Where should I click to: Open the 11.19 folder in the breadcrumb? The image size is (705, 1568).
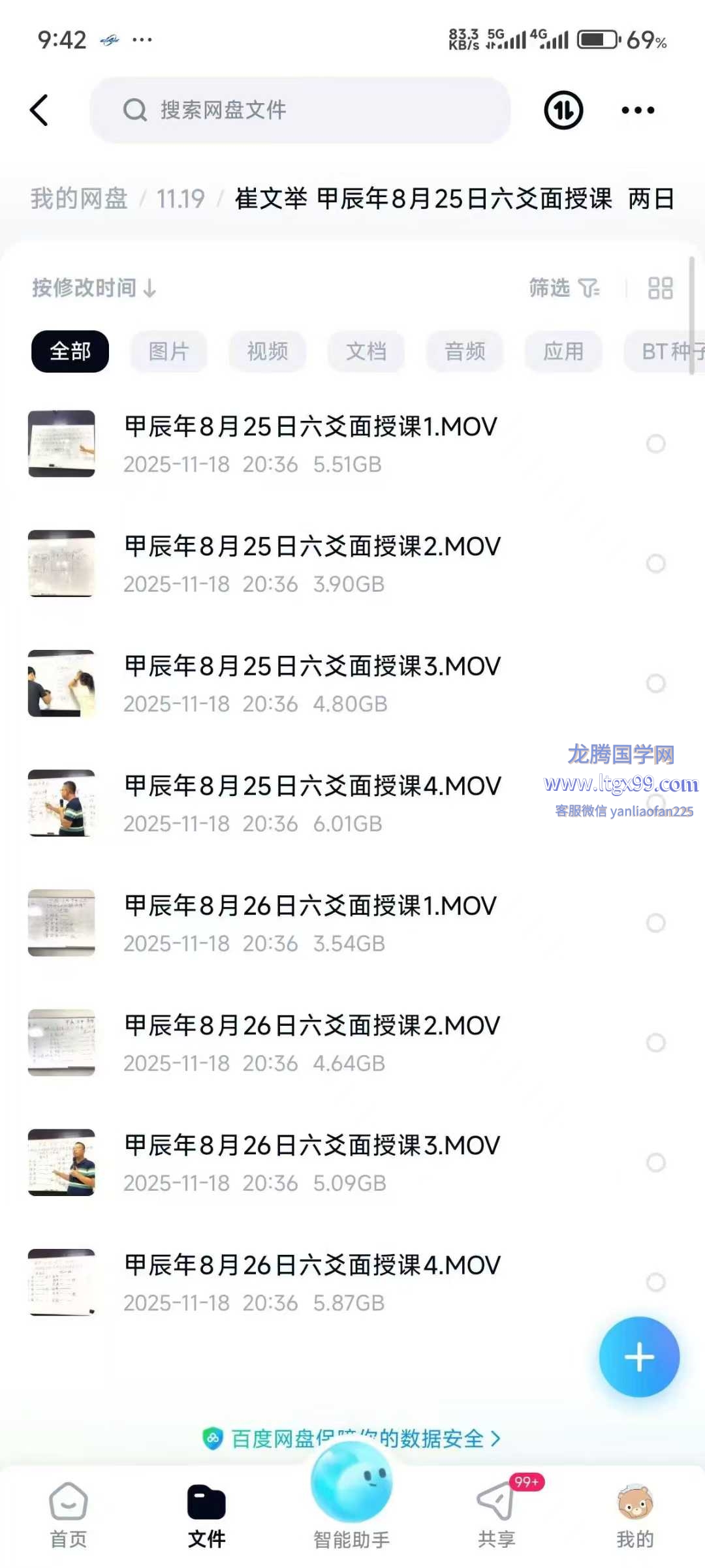[x=181, y=198]
